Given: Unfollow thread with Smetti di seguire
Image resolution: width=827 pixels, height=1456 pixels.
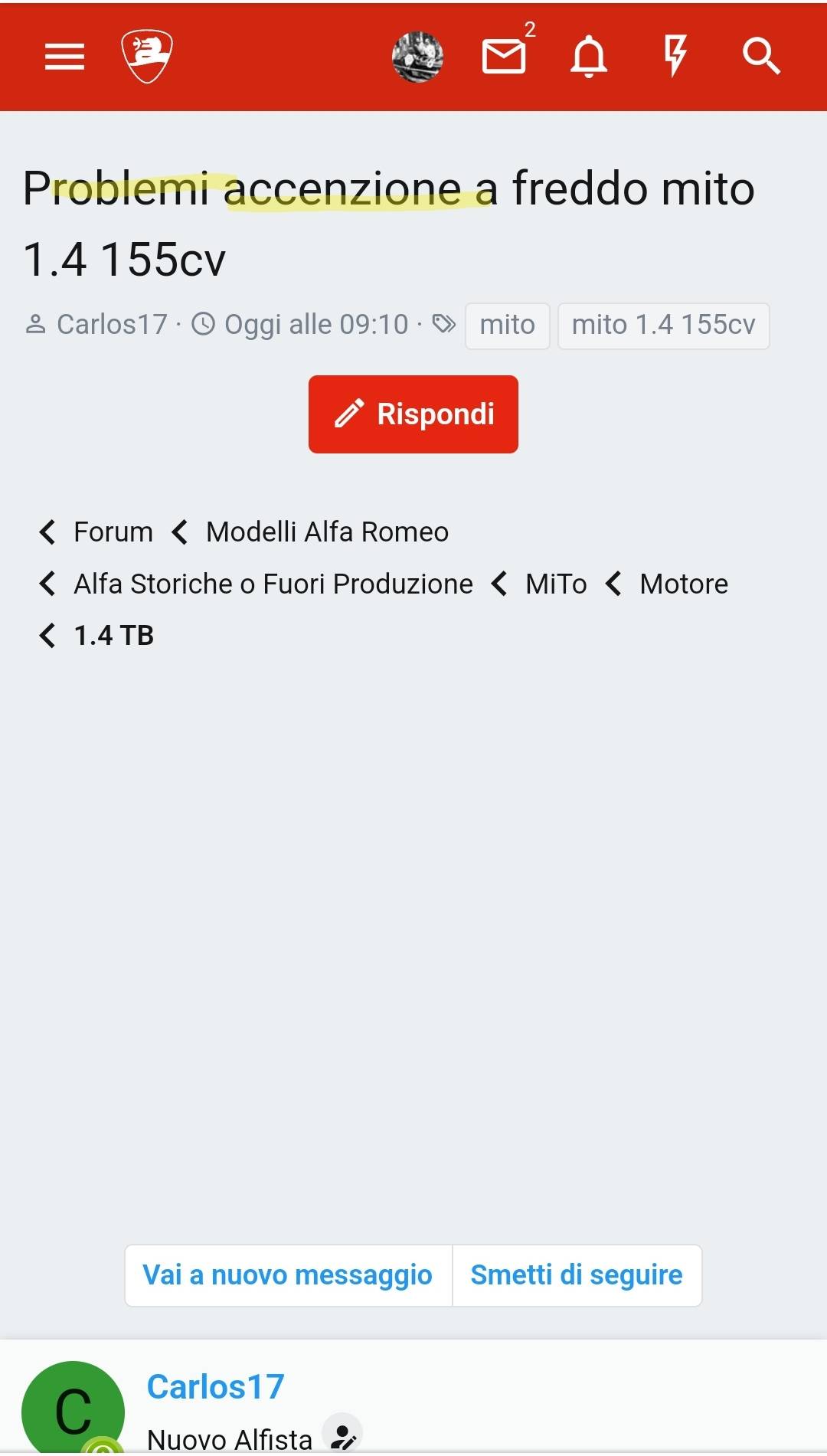Looking at the screenshot, I should coord(577,1275).
